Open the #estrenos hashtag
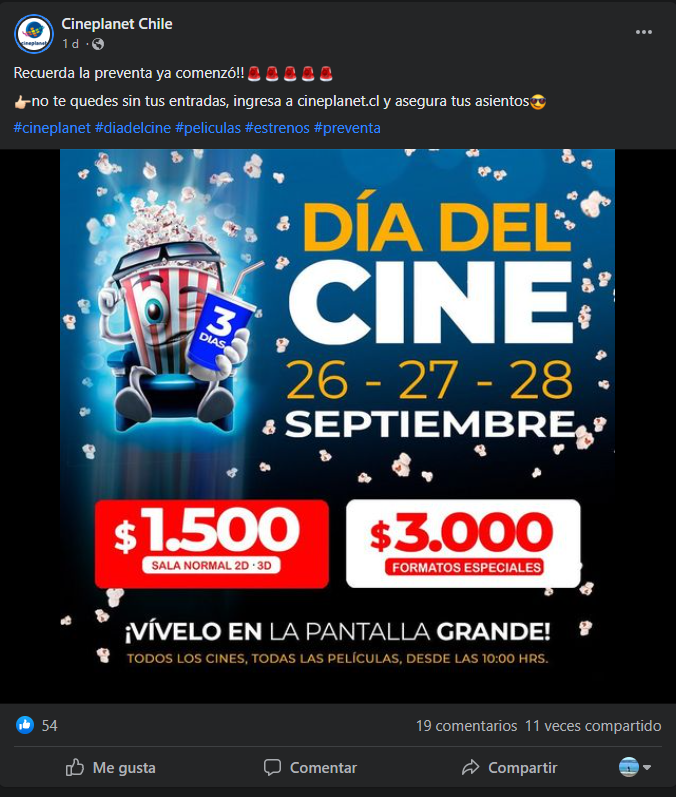This screenshot has width=676, height=797. tap(277, 128)
